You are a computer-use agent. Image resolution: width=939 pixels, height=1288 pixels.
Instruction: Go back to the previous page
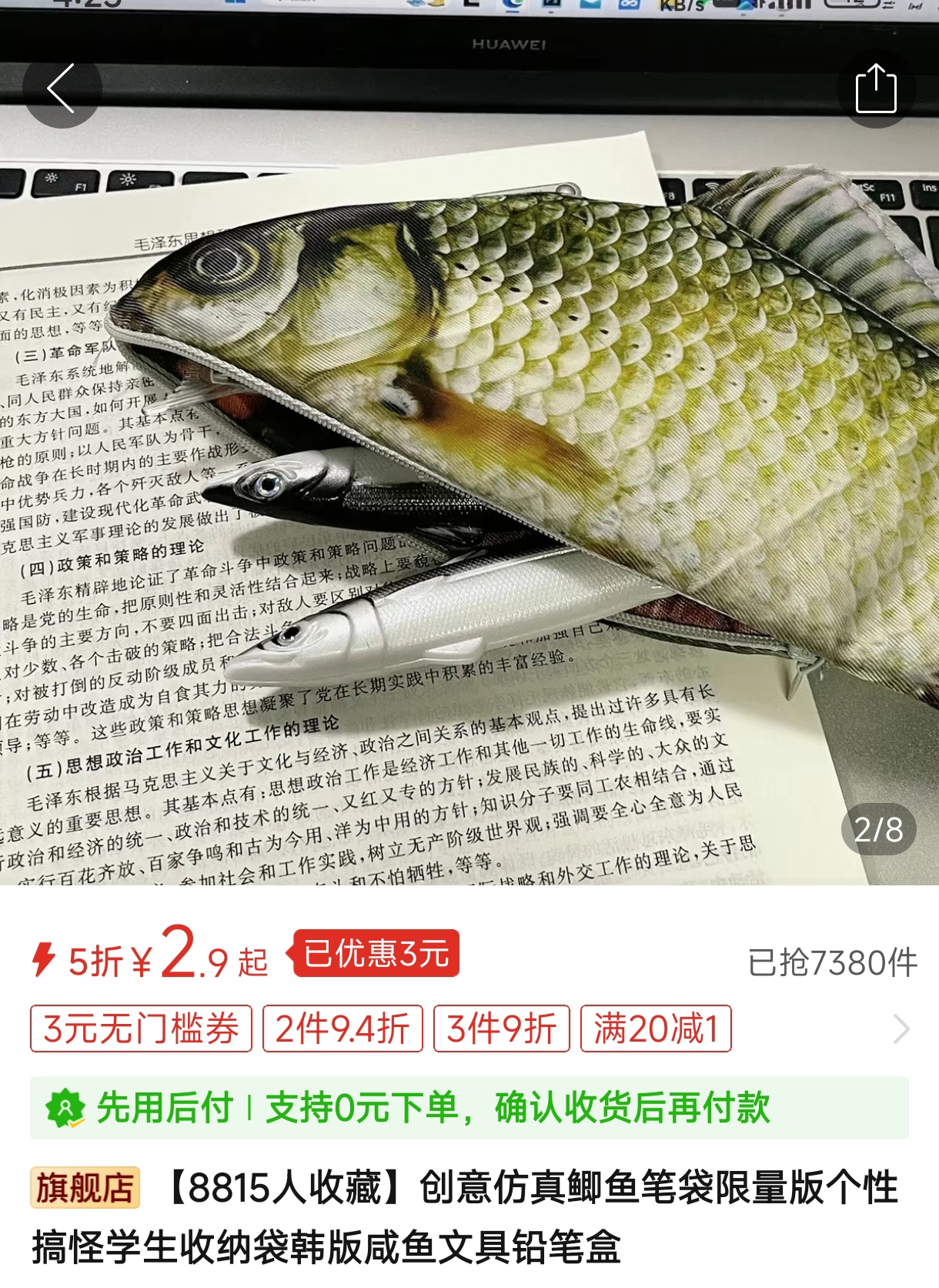62,89
